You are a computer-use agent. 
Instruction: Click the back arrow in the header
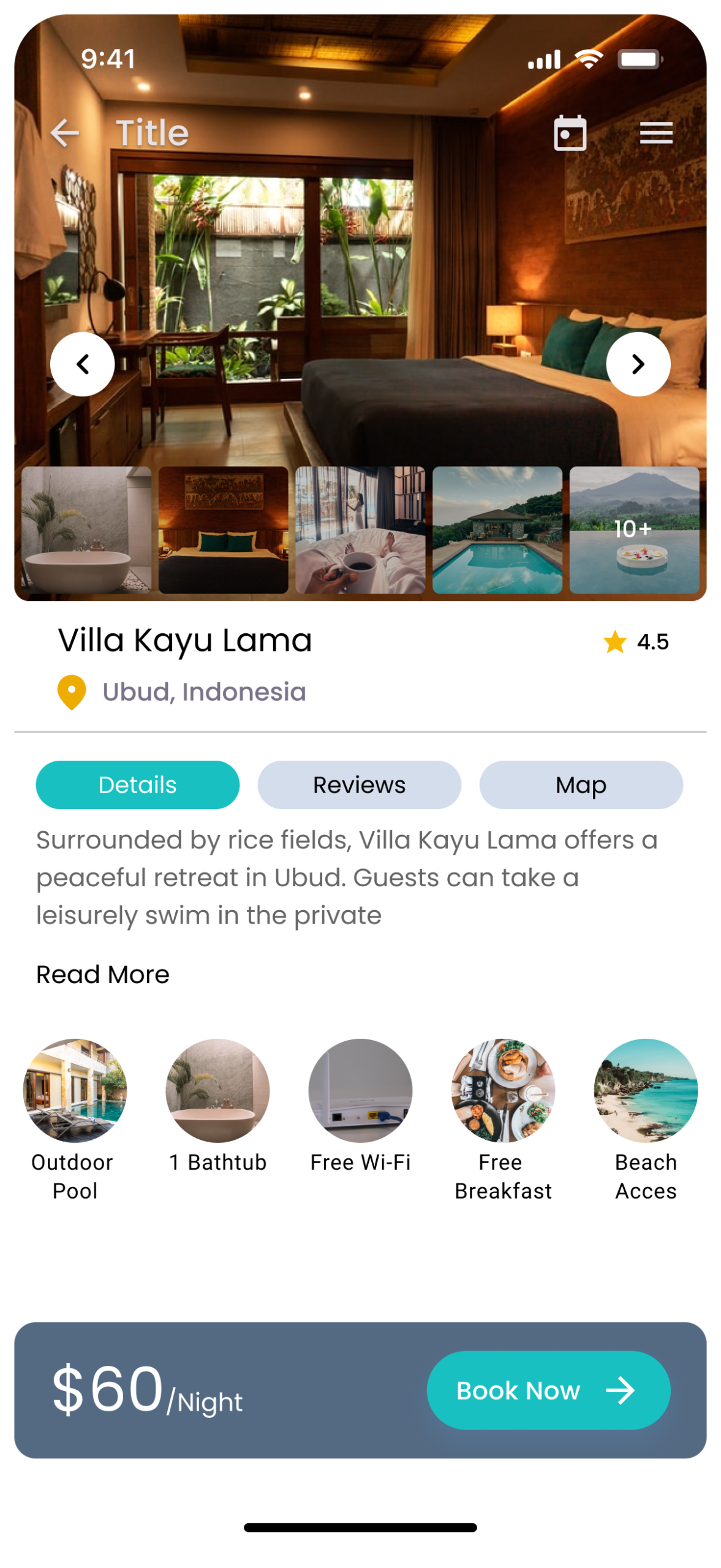click(66, 132)
